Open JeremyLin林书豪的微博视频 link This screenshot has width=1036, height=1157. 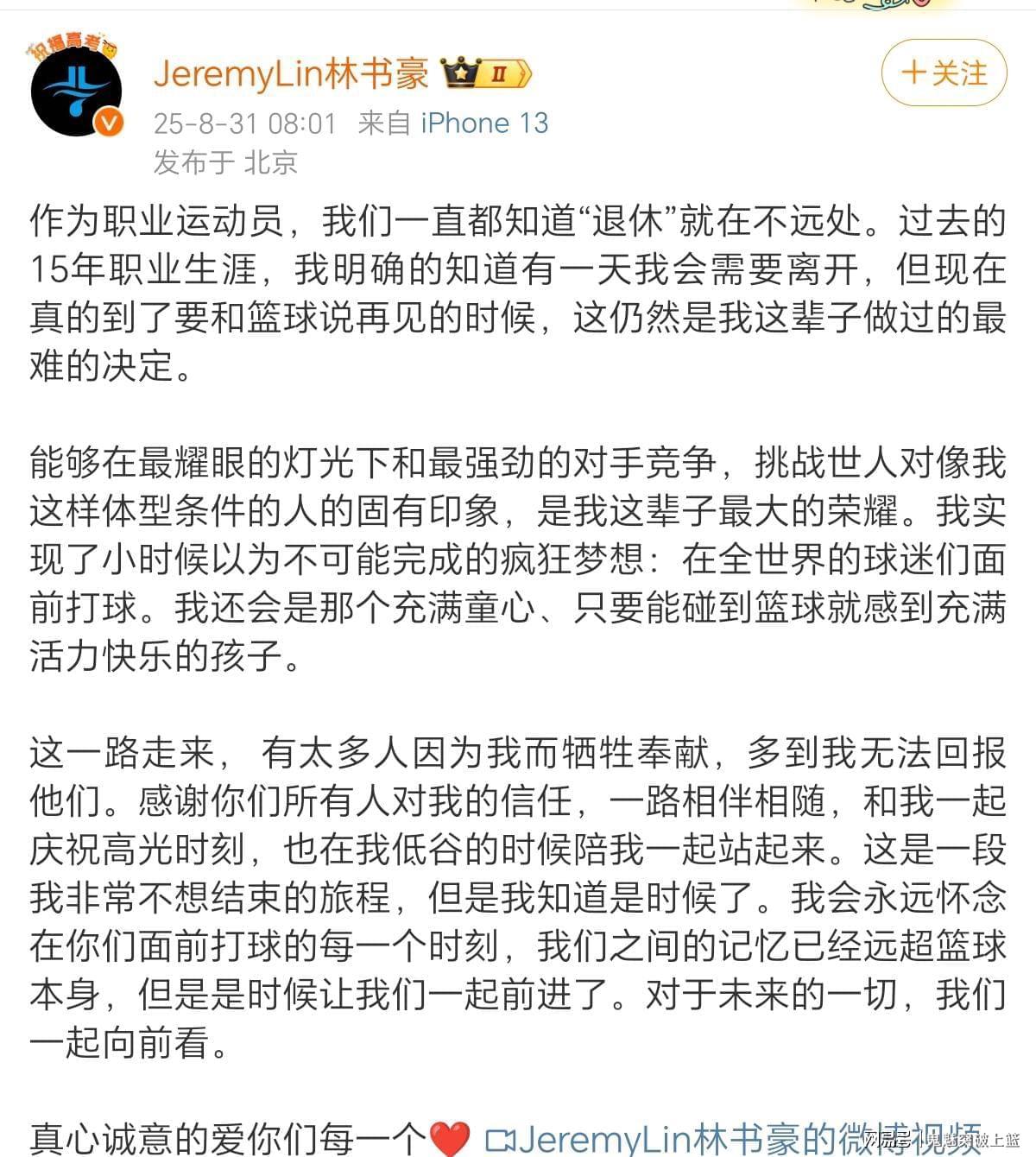coord(734,1138)
